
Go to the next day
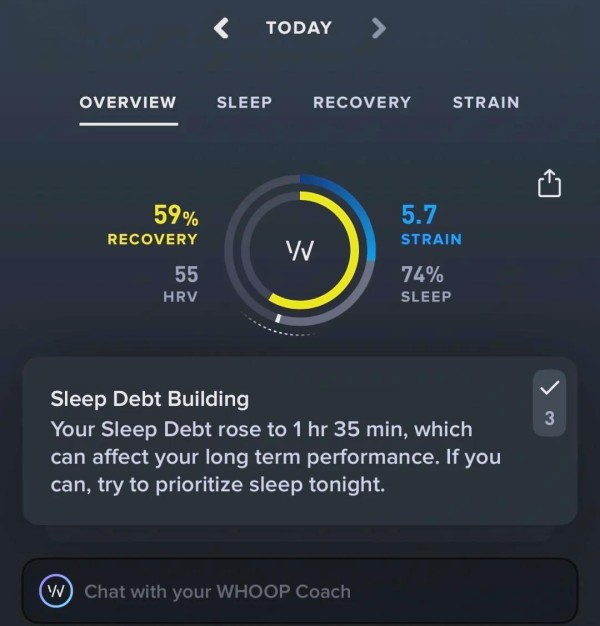tap(378, 28)
